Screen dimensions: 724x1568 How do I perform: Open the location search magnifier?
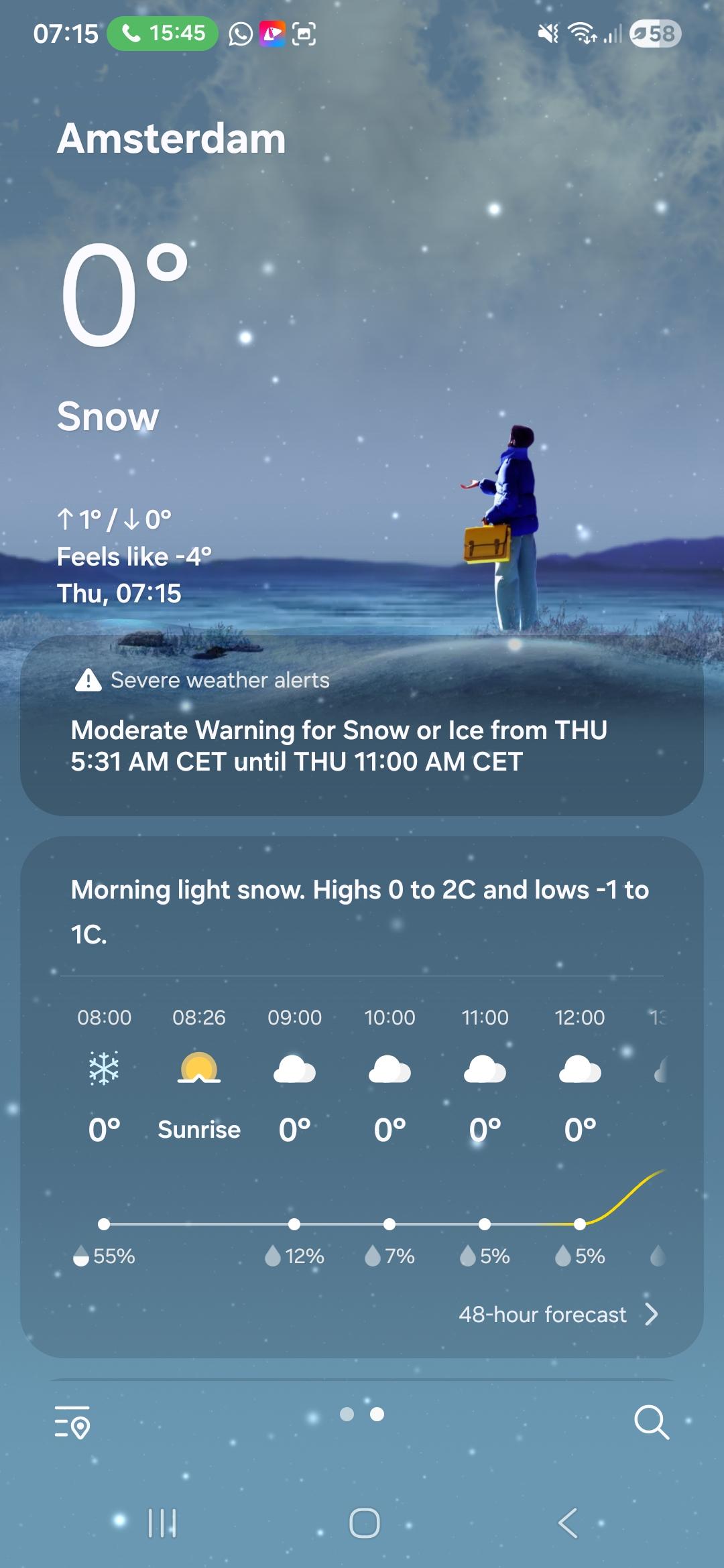click(x=651, y=1422)
